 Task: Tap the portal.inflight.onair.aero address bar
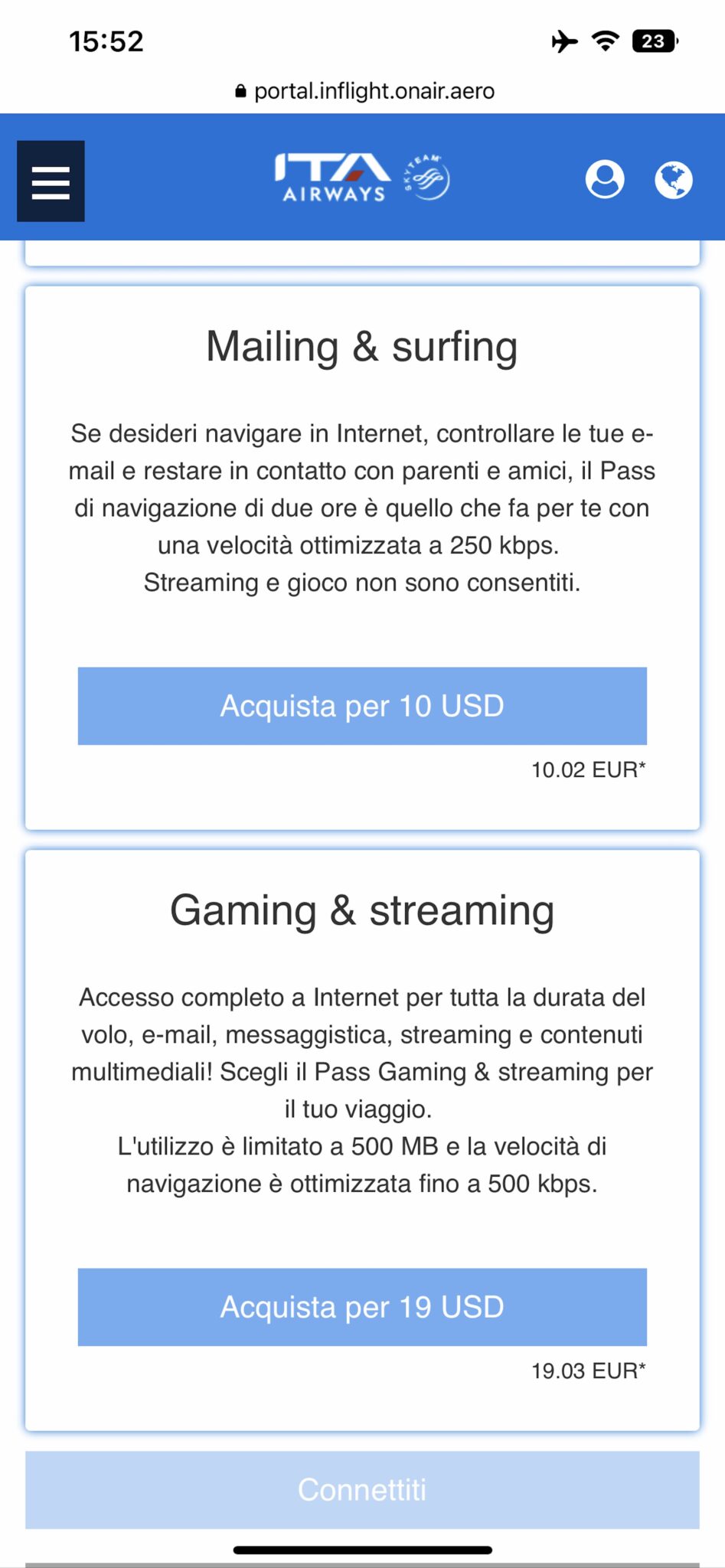(364, 91)
